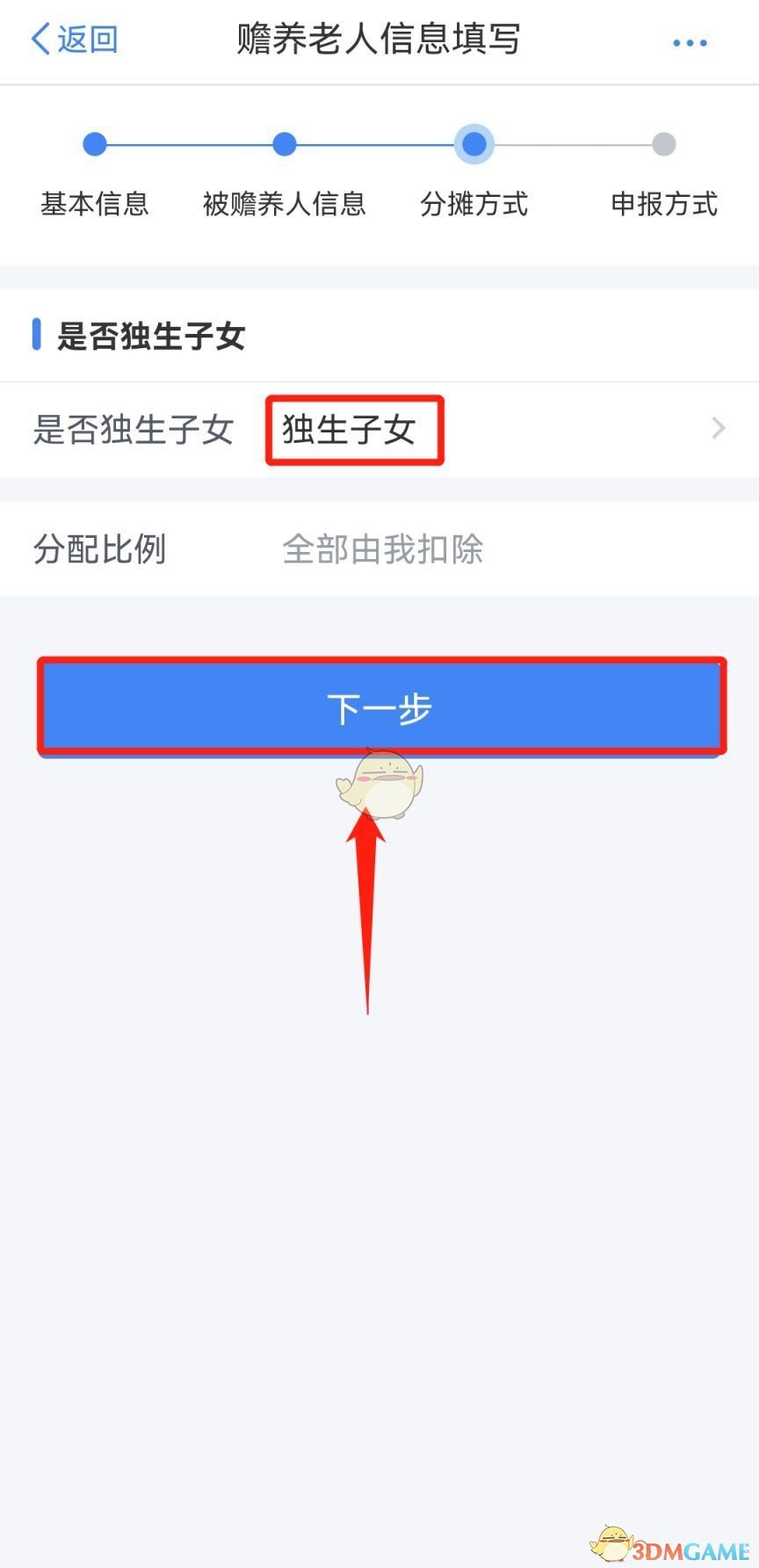Tap 下一步 to continue
This screenshot has height=1568, width=759.
381,708
